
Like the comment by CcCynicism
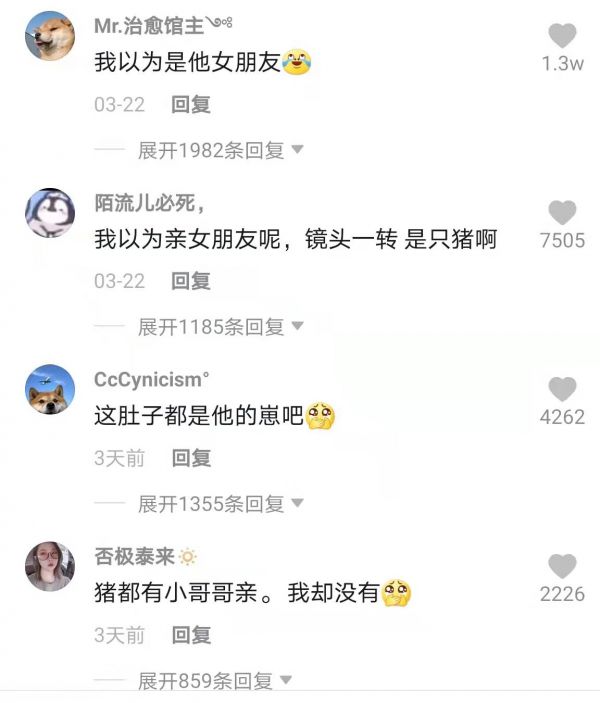[563, 390]
